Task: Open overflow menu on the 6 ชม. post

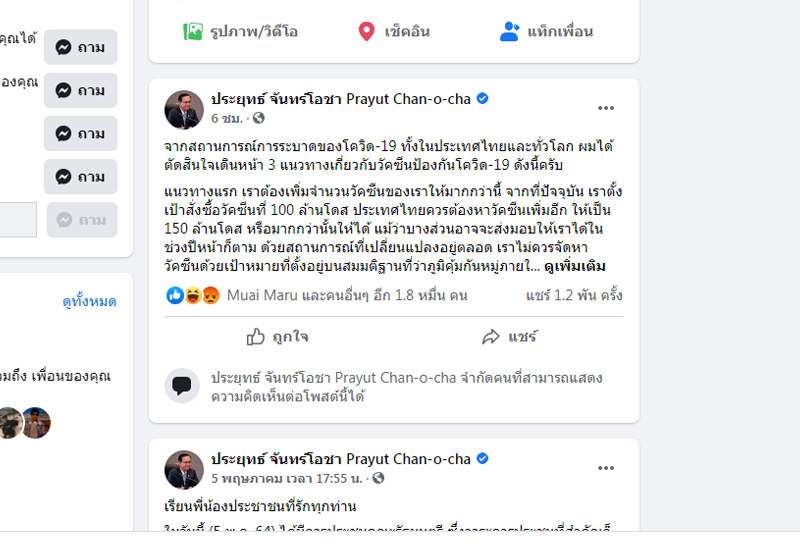Action: click(x=606, y=107)
